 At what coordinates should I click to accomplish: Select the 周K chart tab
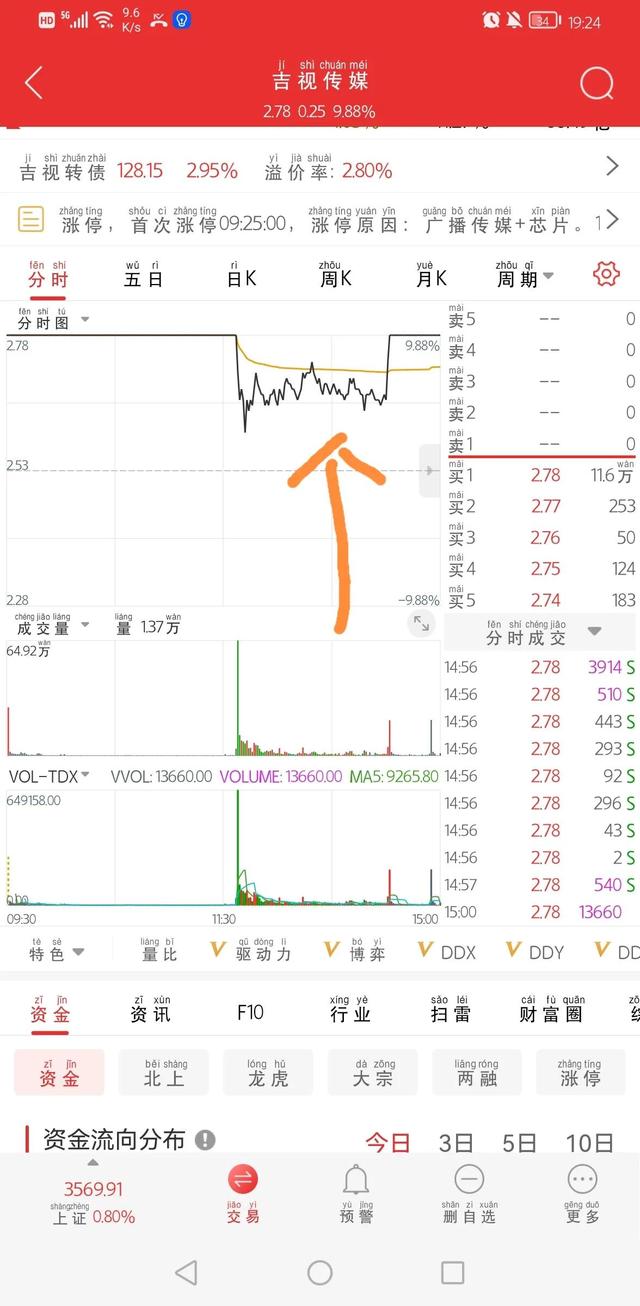(335, 274)
